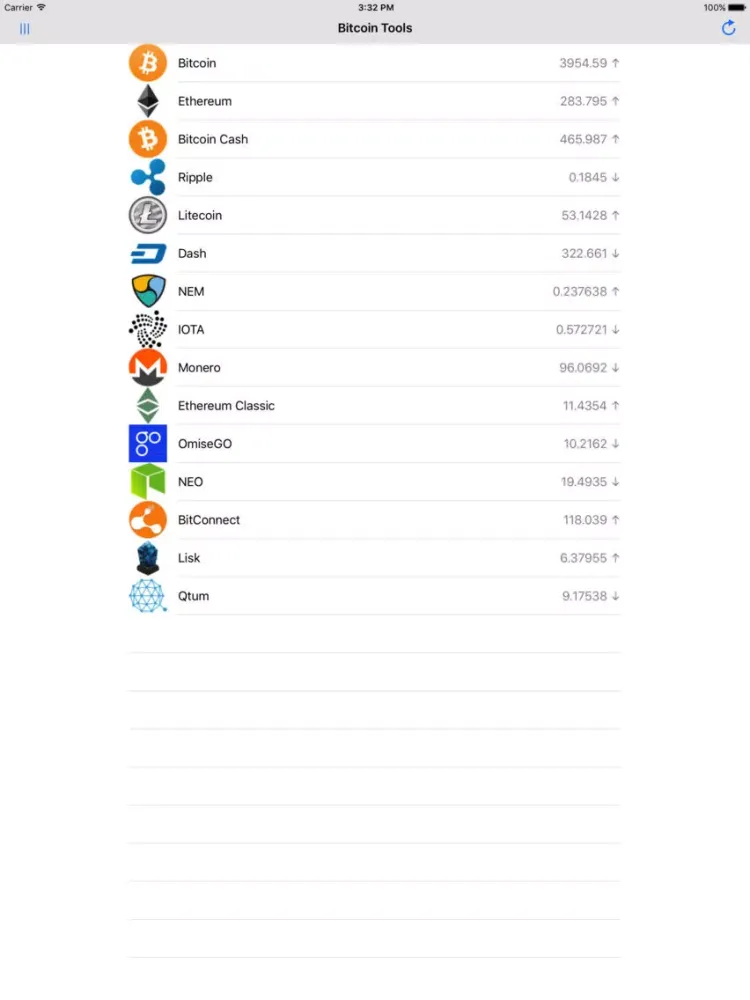View IOTA details
The height and width of the screenshot is (1000, 750).
pos(374,329)
